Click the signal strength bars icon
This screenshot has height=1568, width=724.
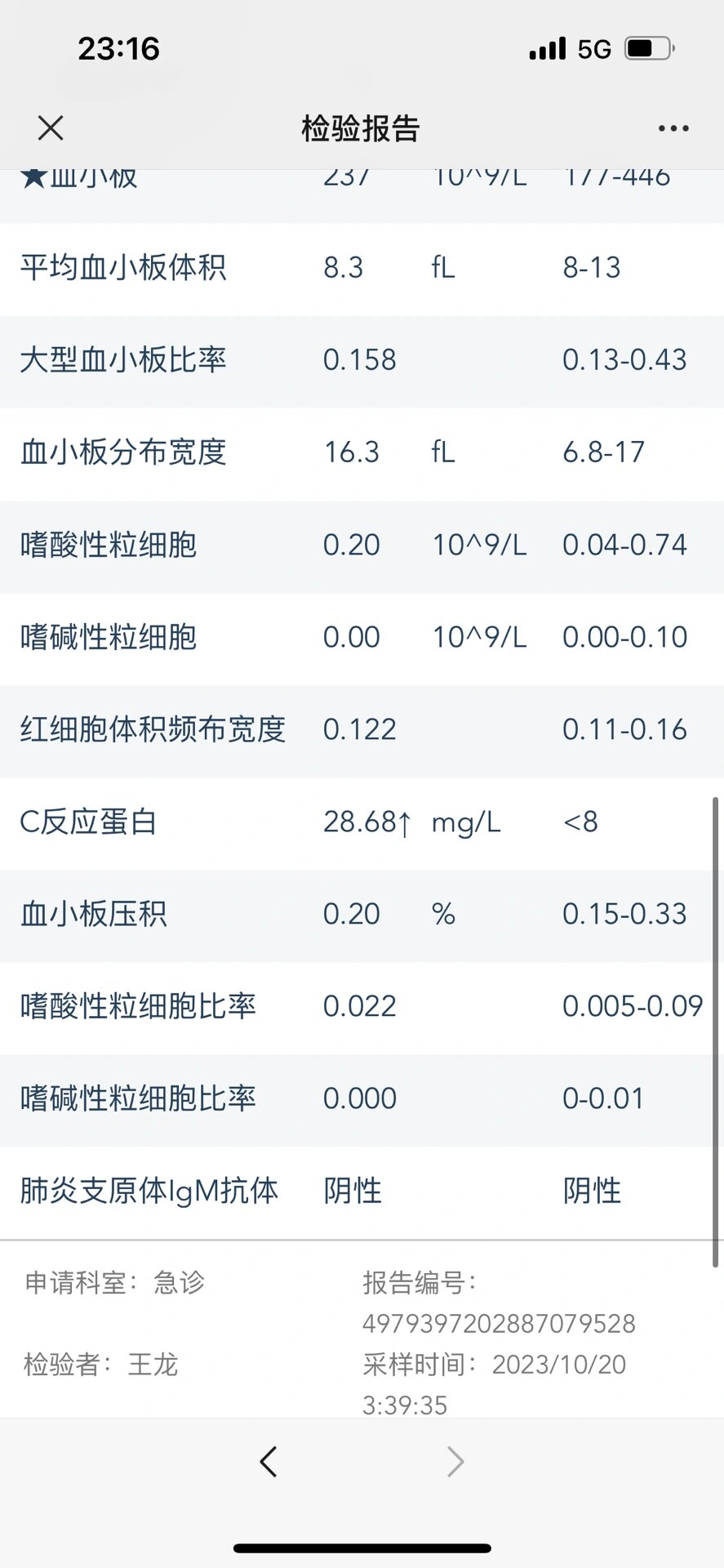coord(545,49)
